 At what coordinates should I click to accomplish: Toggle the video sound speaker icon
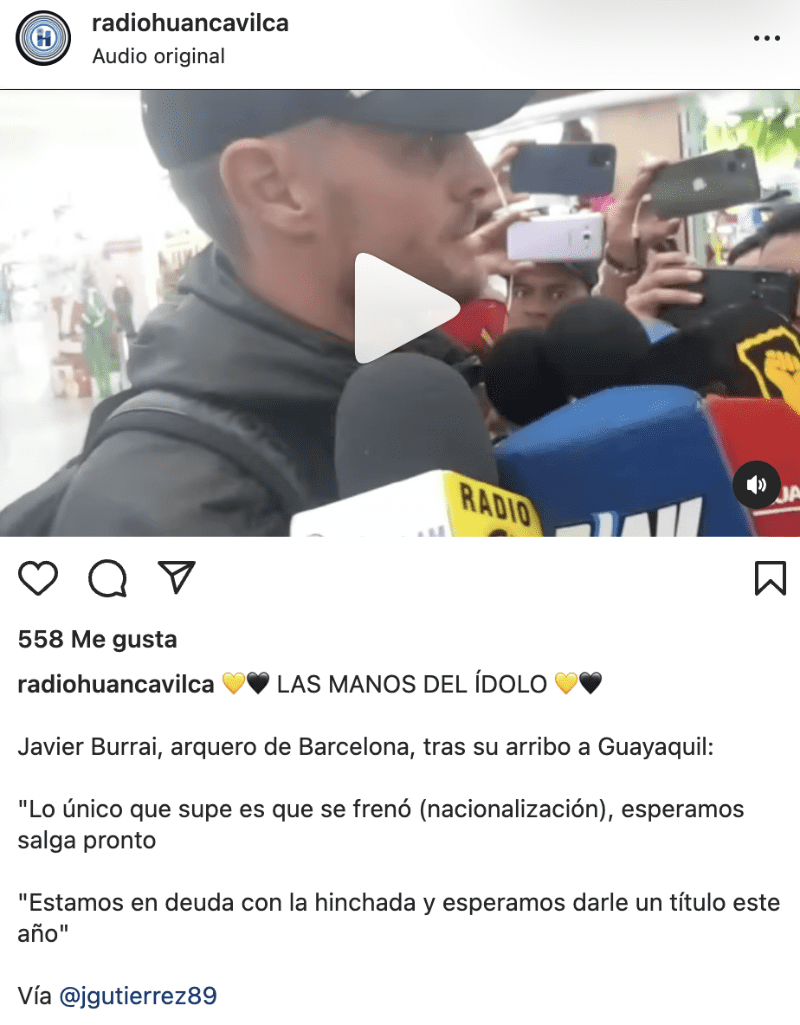756,486
